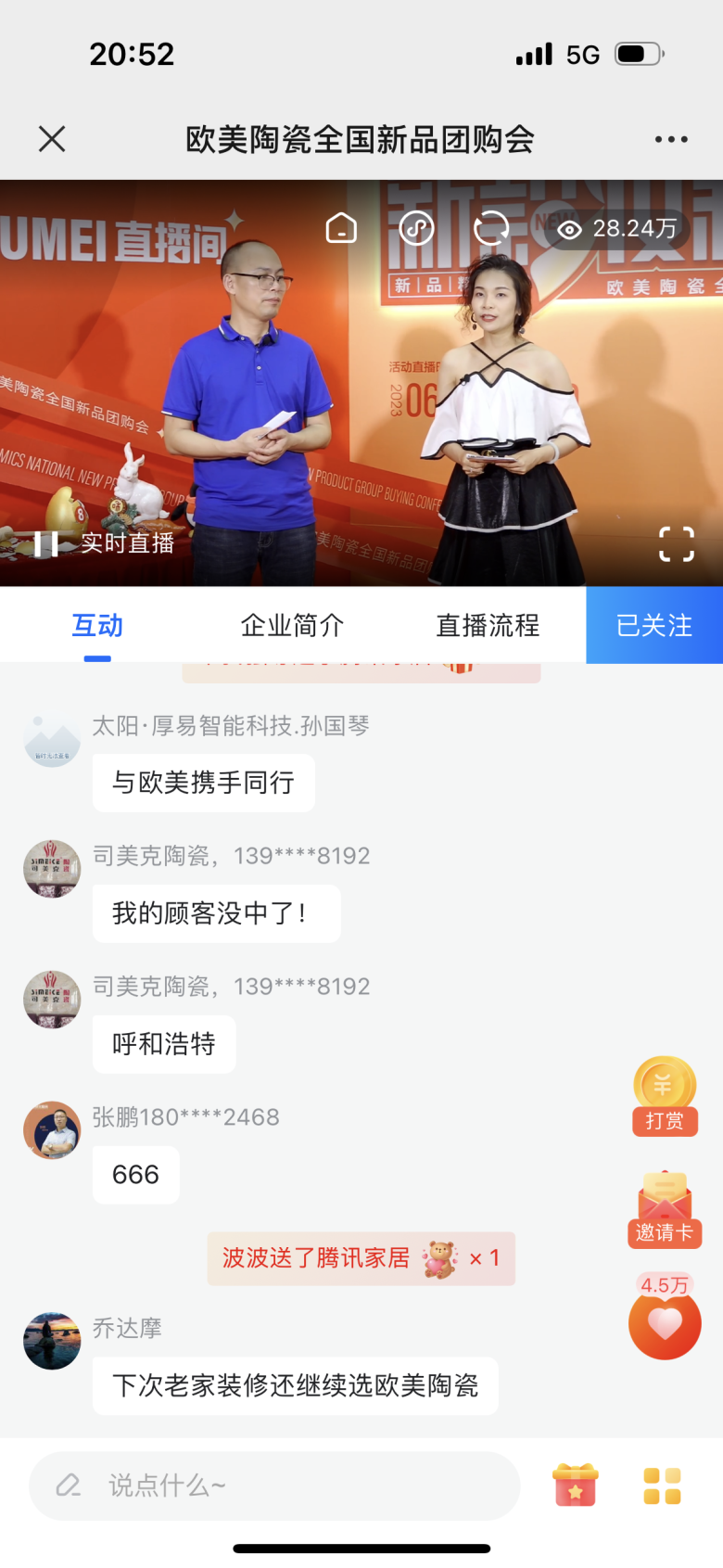723x1568 pixels.
Task: Tap the home icon on video
Action: [x=341, y=227]
